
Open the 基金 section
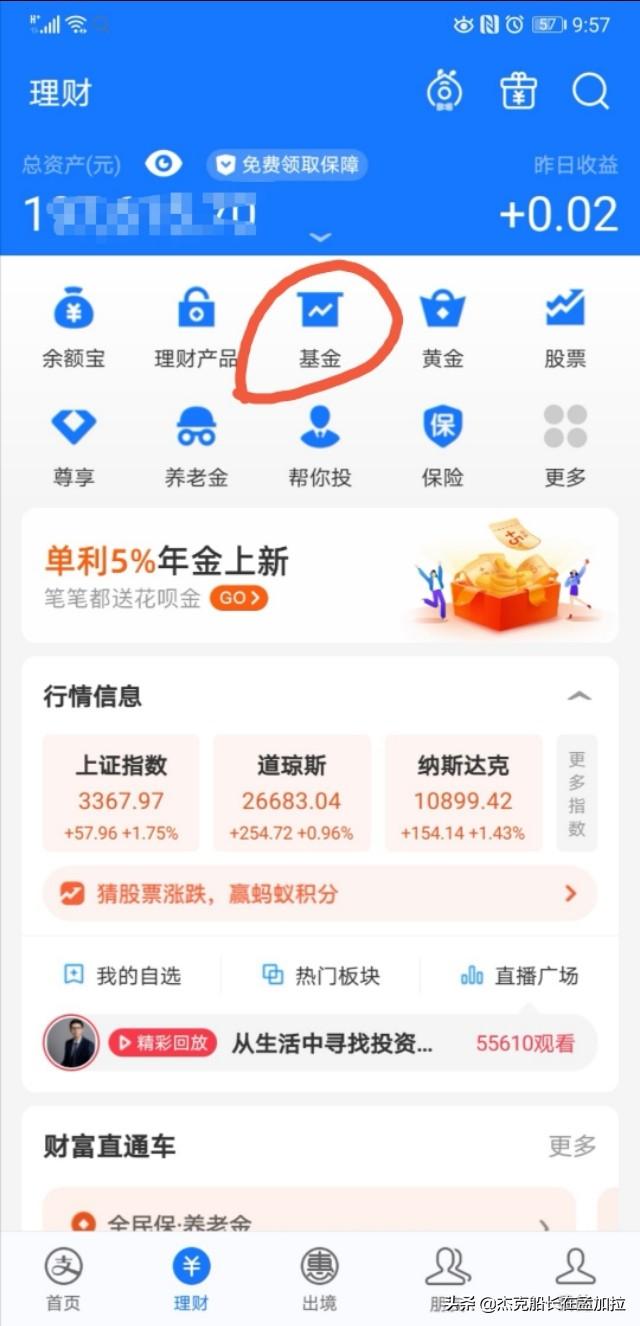(x=320, y=330)
